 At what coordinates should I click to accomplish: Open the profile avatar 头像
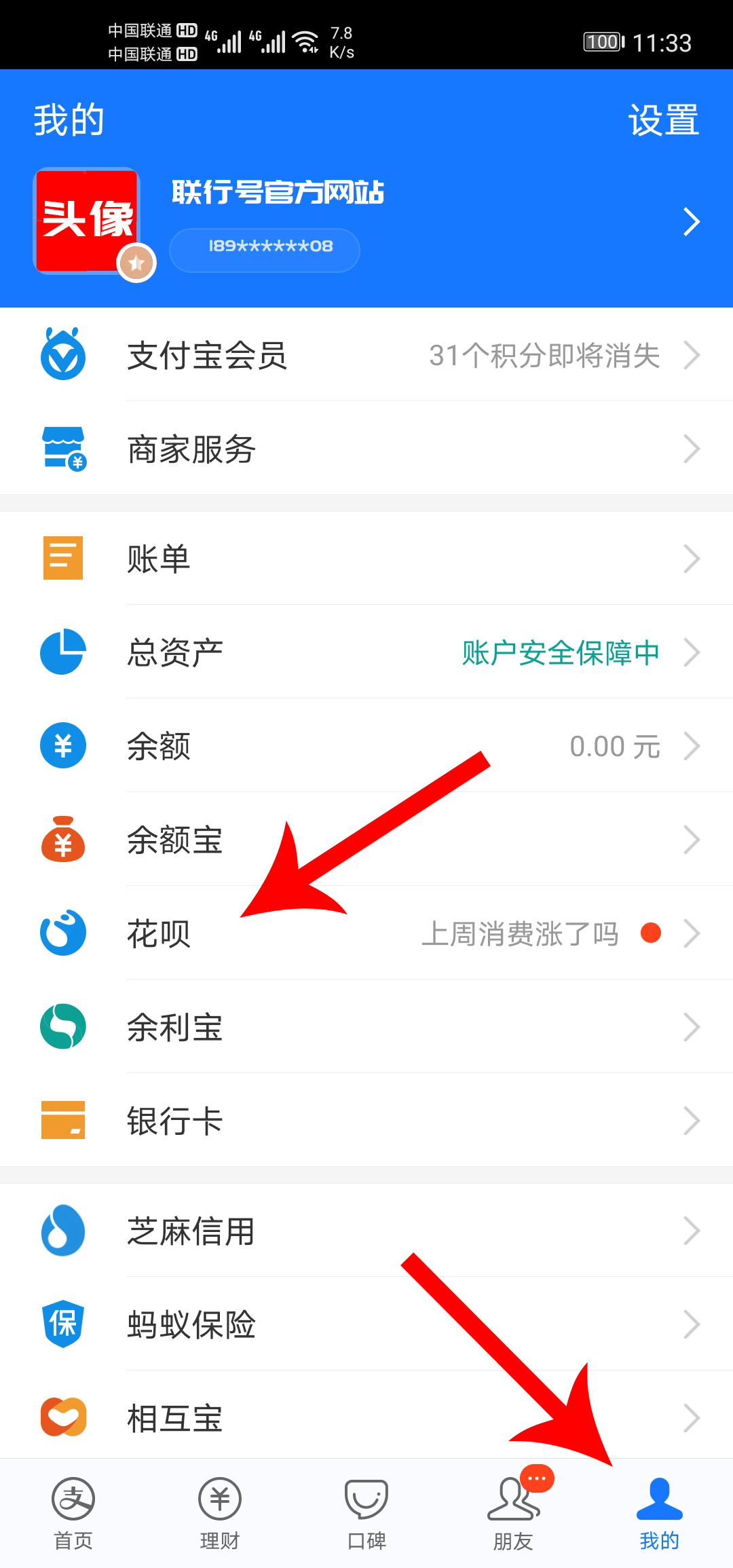point(87,221)
